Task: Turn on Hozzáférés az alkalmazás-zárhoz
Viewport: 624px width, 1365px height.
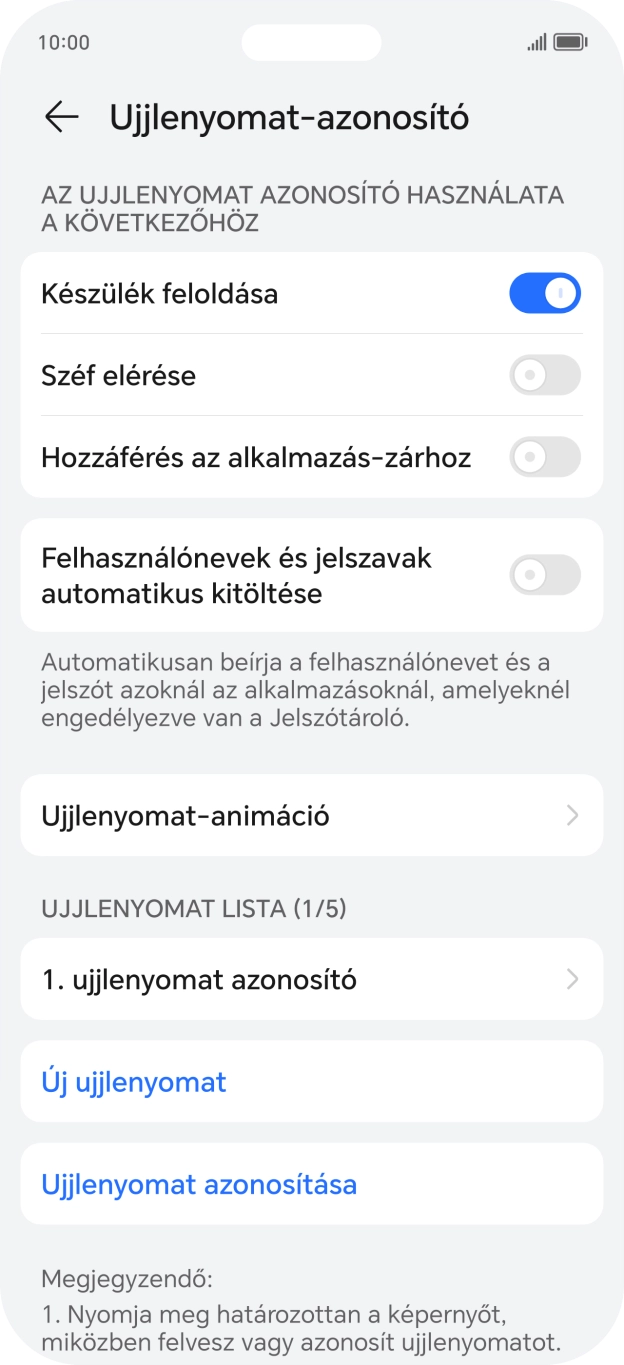Action: click(x=544, y=458)
